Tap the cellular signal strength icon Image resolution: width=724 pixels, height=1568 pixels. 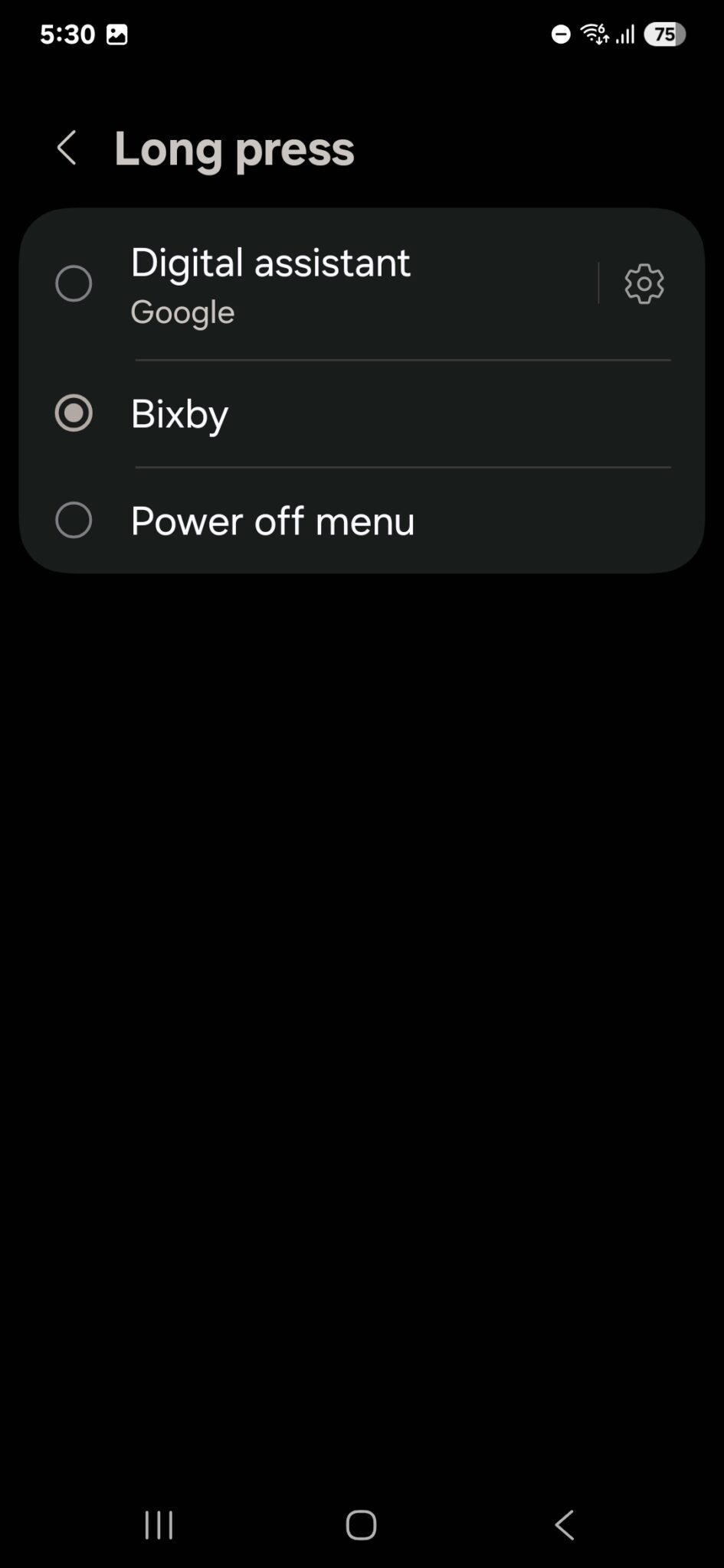click(x=626, y=34)
